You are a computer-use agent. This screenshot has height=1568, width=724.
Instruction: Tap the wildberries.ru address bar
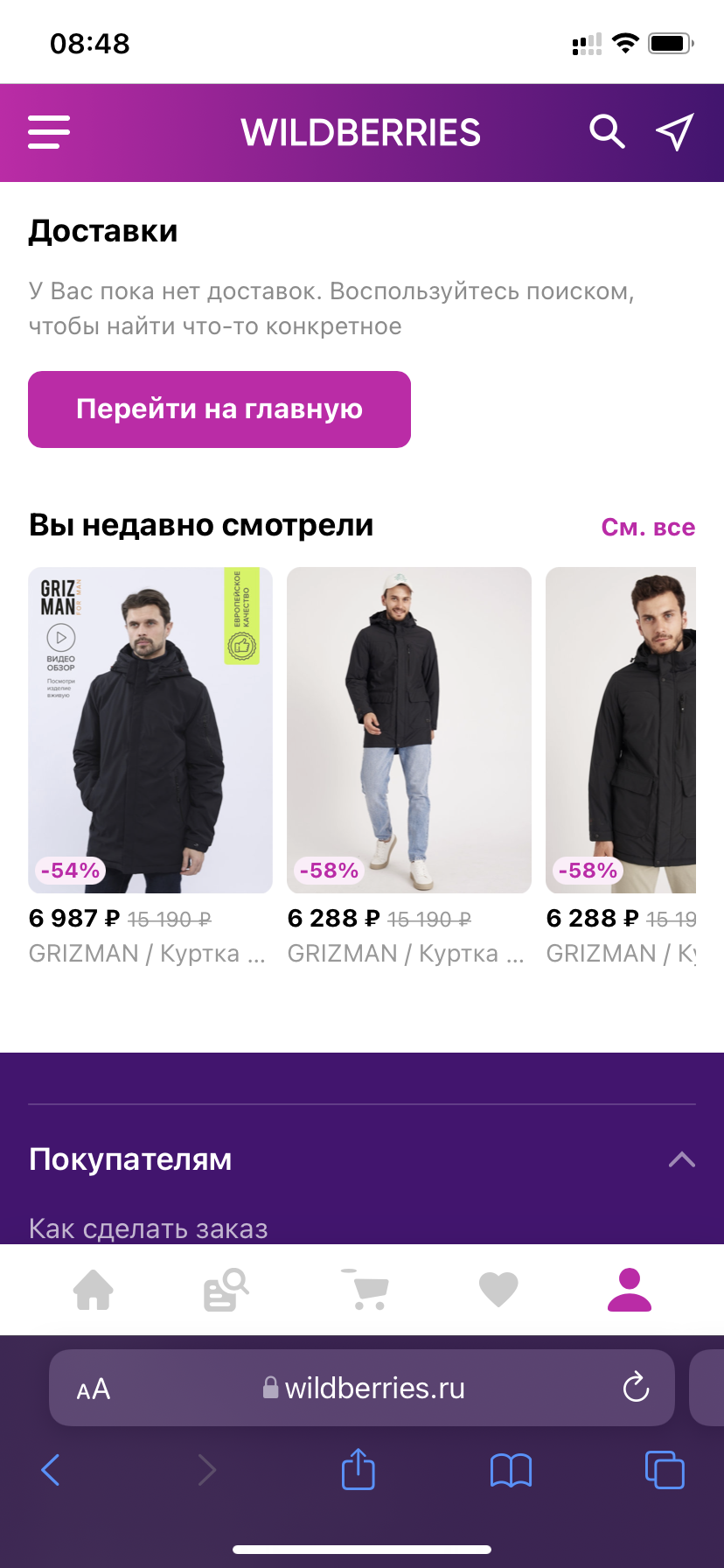tap(362, 1388)
